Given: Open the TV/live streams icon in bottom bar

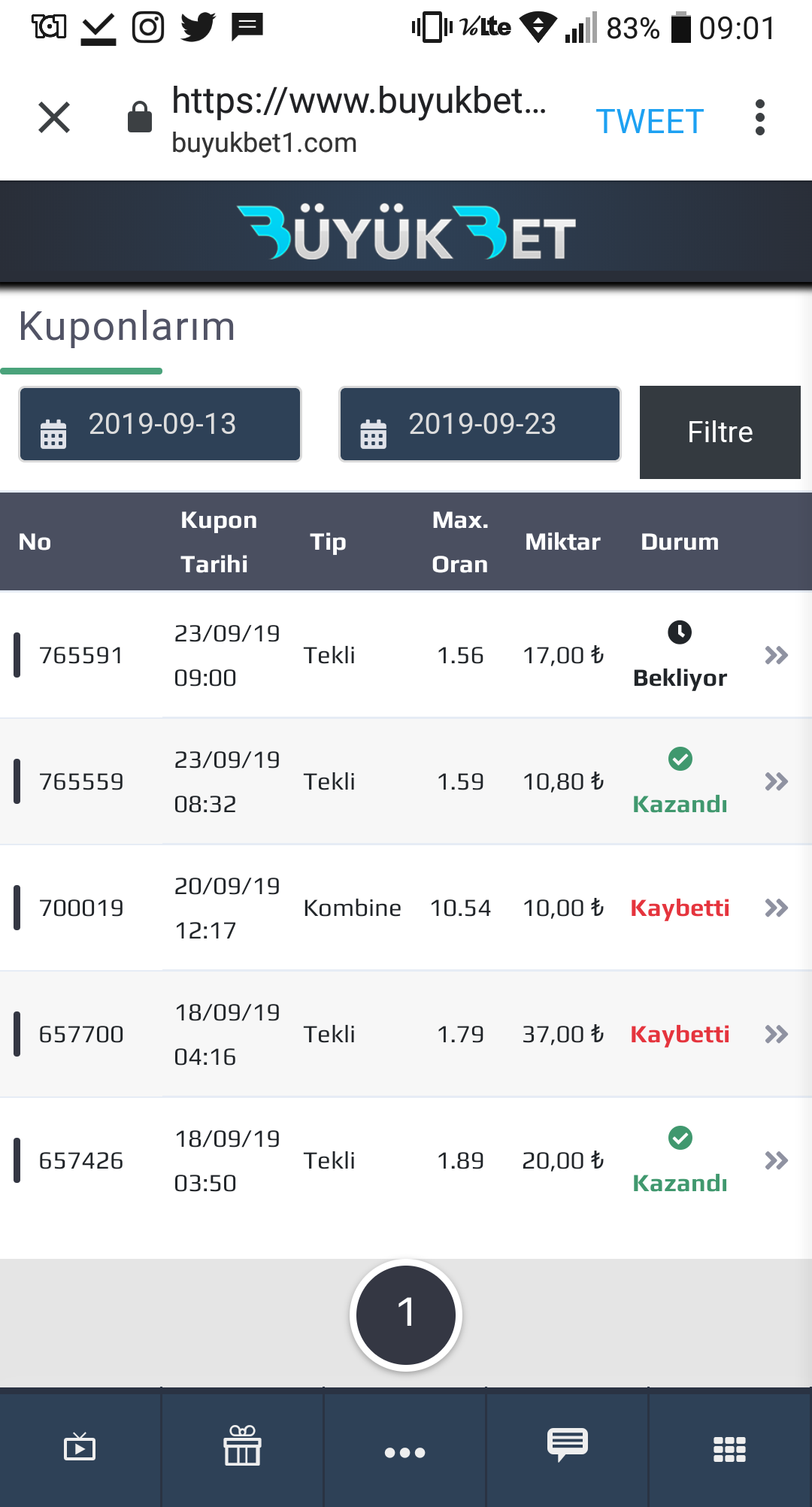Looking at the screenshot, I should 80,1448.
